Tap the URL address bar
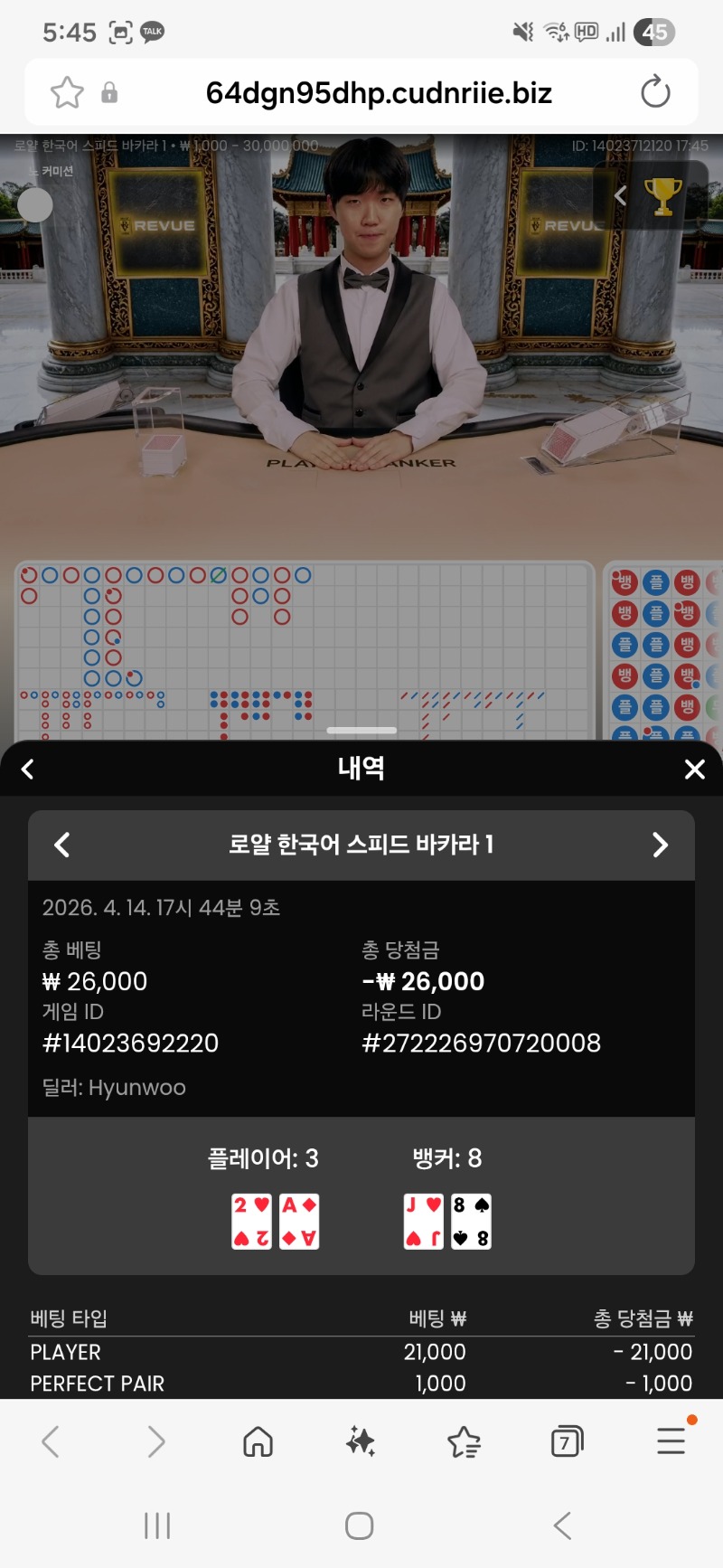 coord(378,92)
